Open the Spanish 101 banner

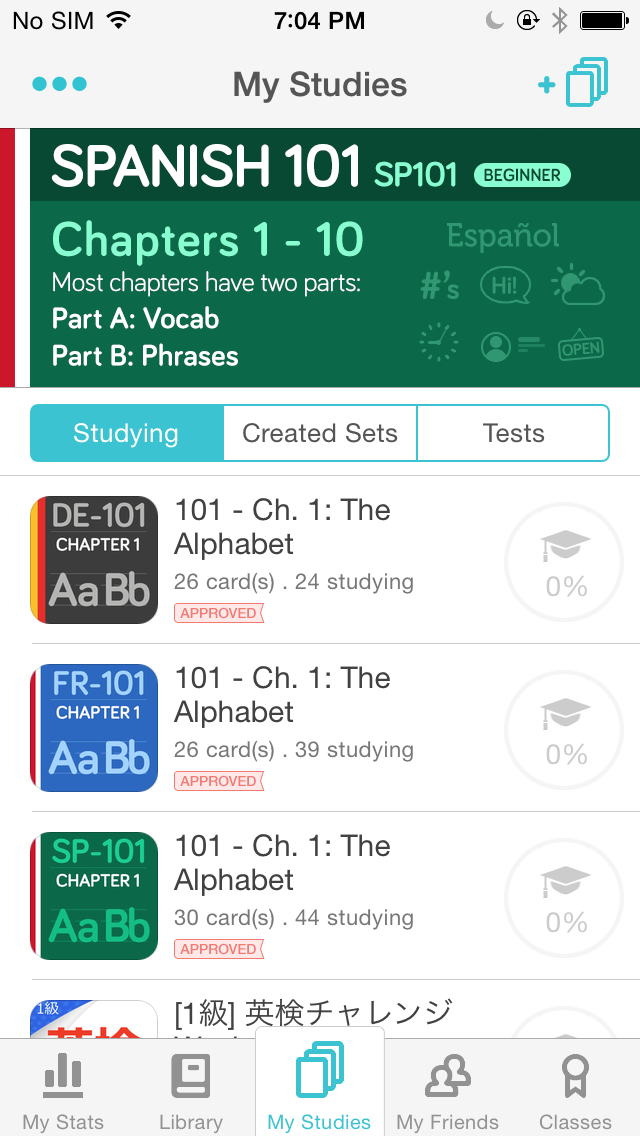tap(320, 258)
